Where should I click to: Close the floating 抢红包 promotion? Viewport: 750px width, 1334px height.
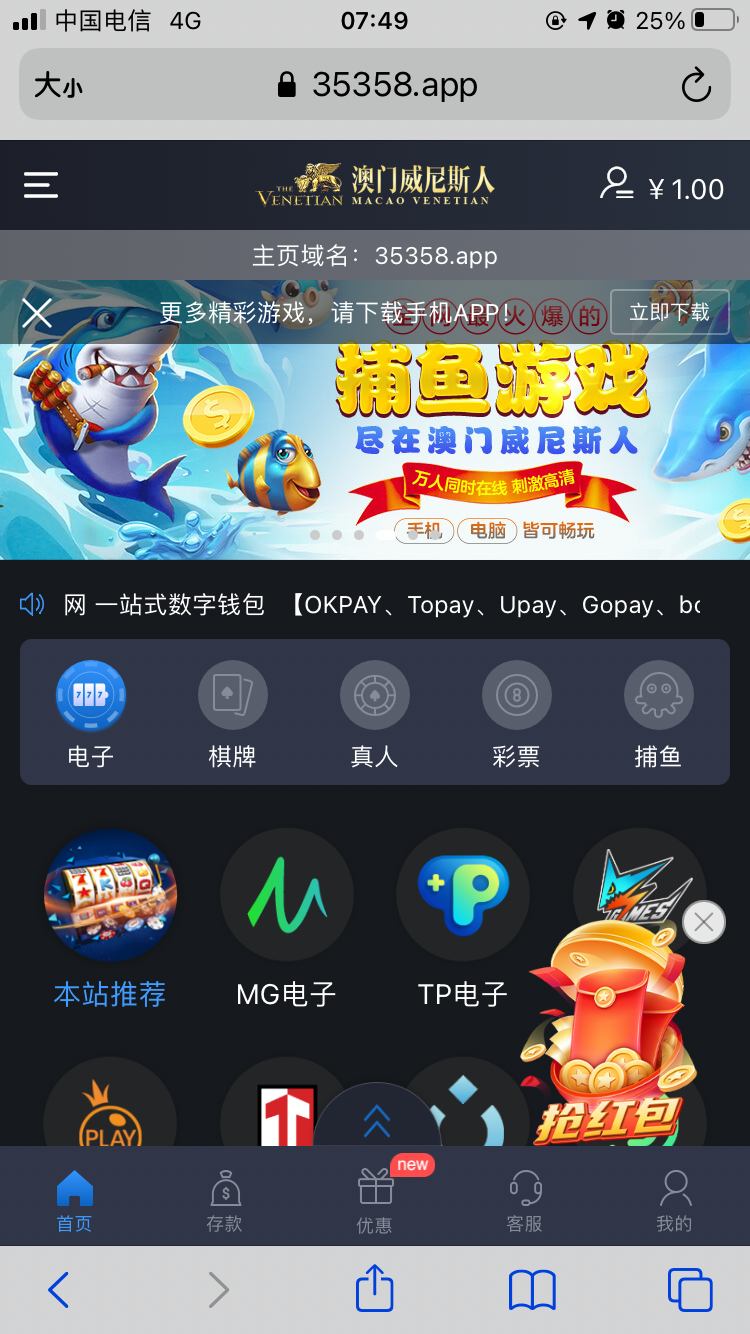[704, 922]
